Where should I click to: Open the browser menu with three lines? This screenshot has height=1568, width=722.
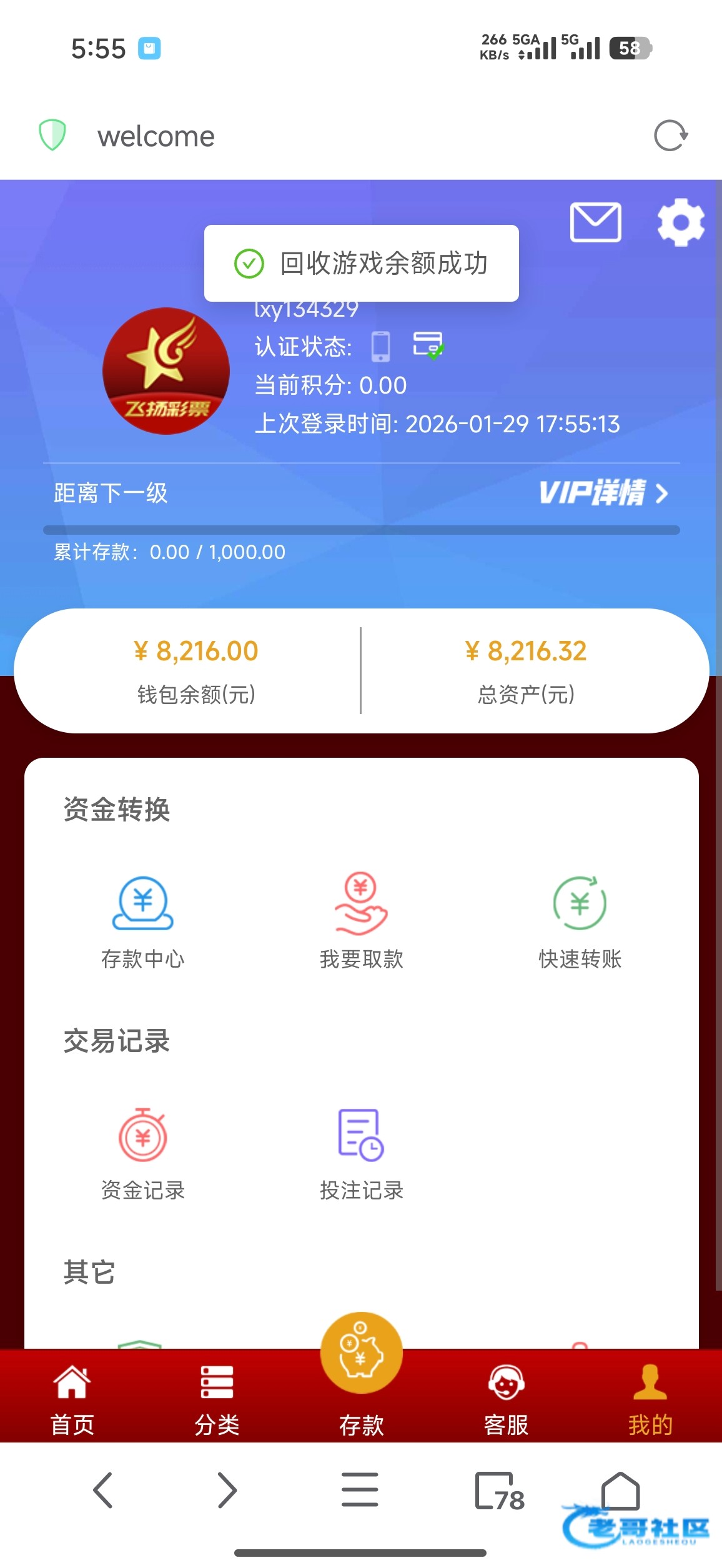360,1490
